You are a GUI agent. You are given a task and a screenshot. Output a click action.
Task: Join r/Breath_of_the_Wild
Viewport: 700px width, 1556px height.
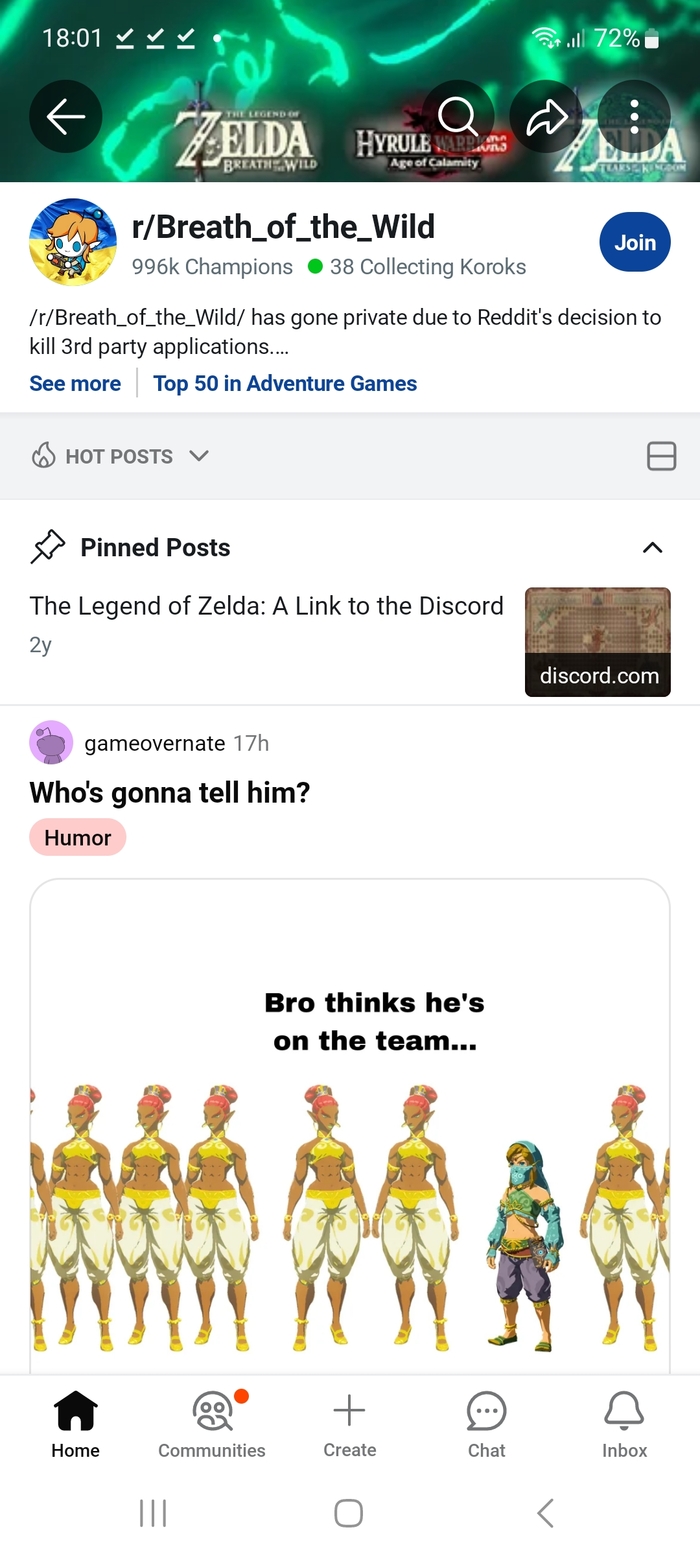coord(634,242)
